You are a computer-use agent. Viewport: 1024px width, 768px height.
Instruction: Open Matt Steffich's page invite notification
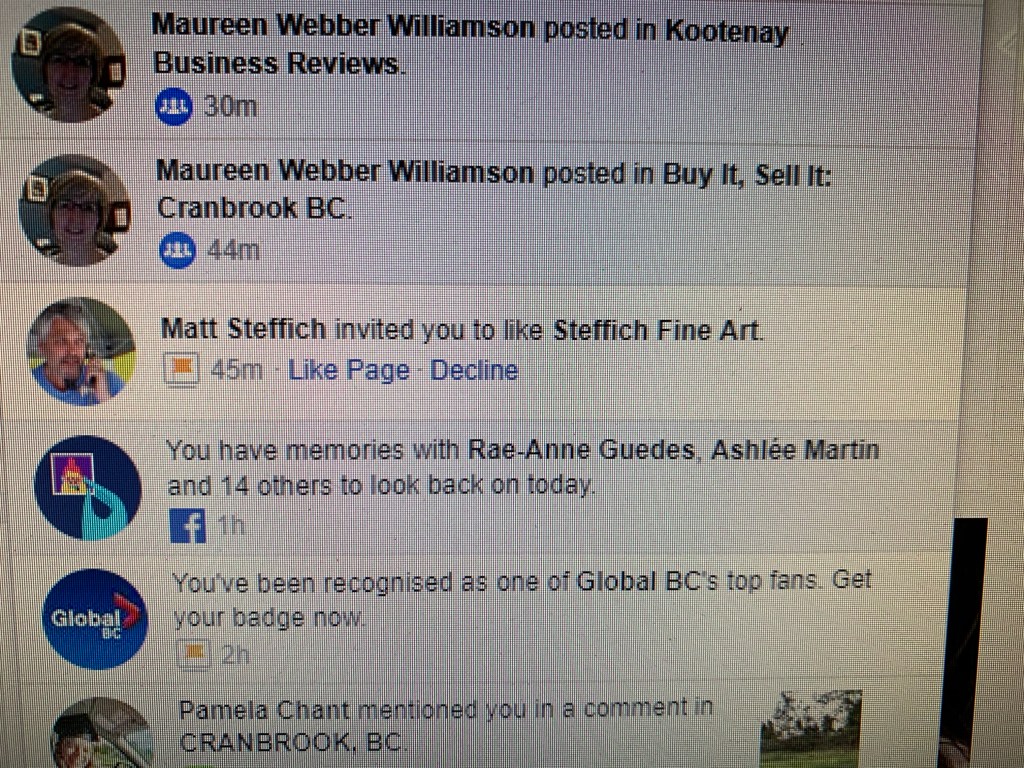pos(462,330)
